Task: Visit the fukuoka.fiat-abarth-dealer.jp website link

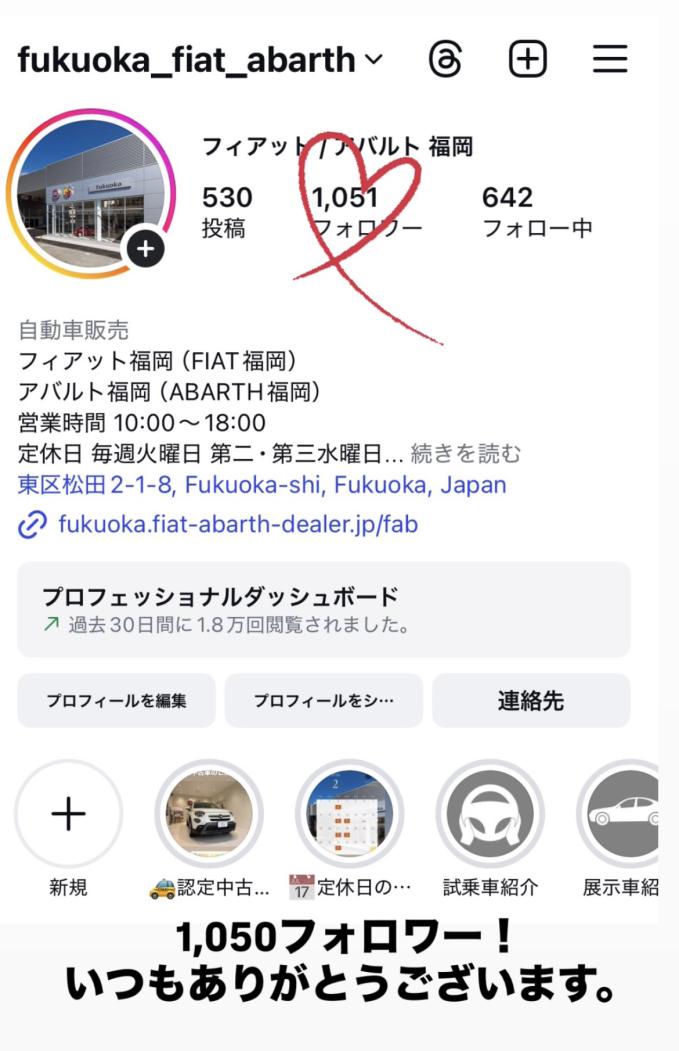Action: click(x=238, y=524)
